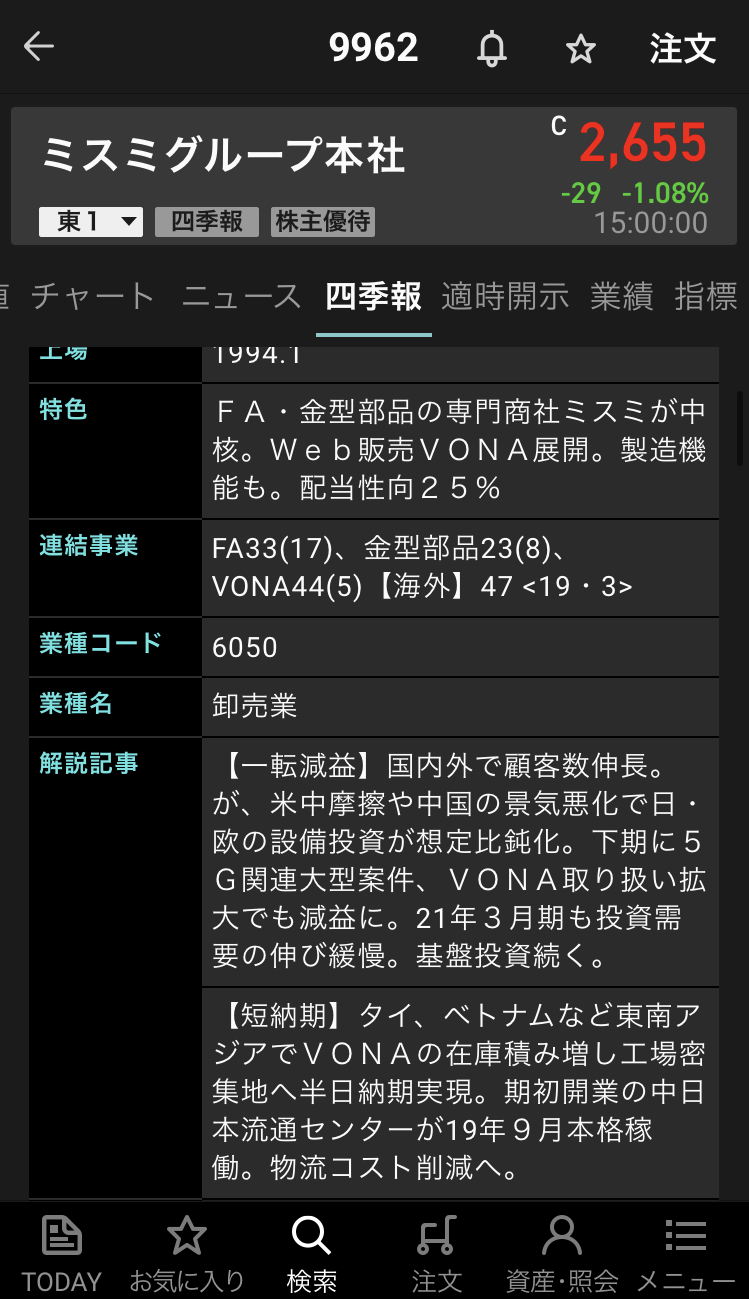
Task: Open the 指標 tab
Action: (706, 296)
